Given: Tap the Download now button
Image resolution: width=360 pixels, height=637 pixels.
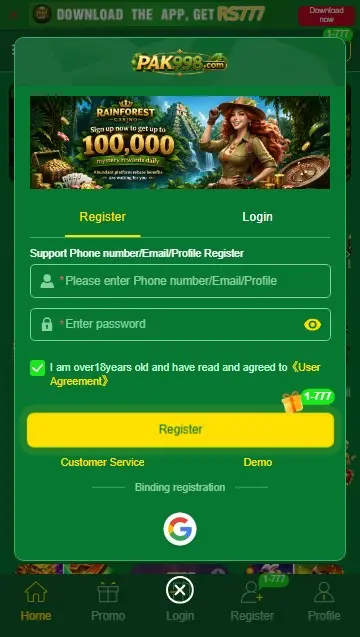Looking at the screenshot, I should (326, 15).
